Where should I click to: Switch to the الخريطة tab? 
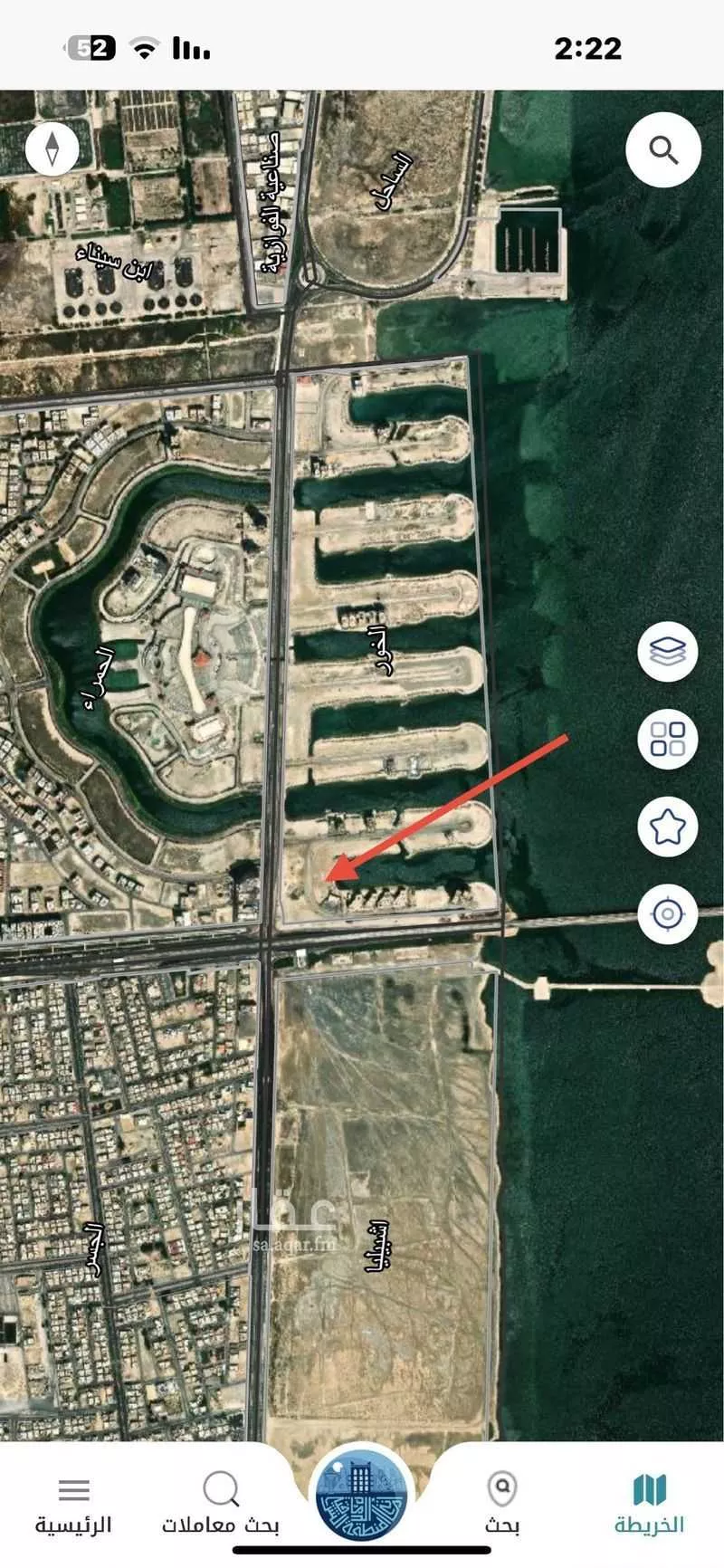point(649,1504)
